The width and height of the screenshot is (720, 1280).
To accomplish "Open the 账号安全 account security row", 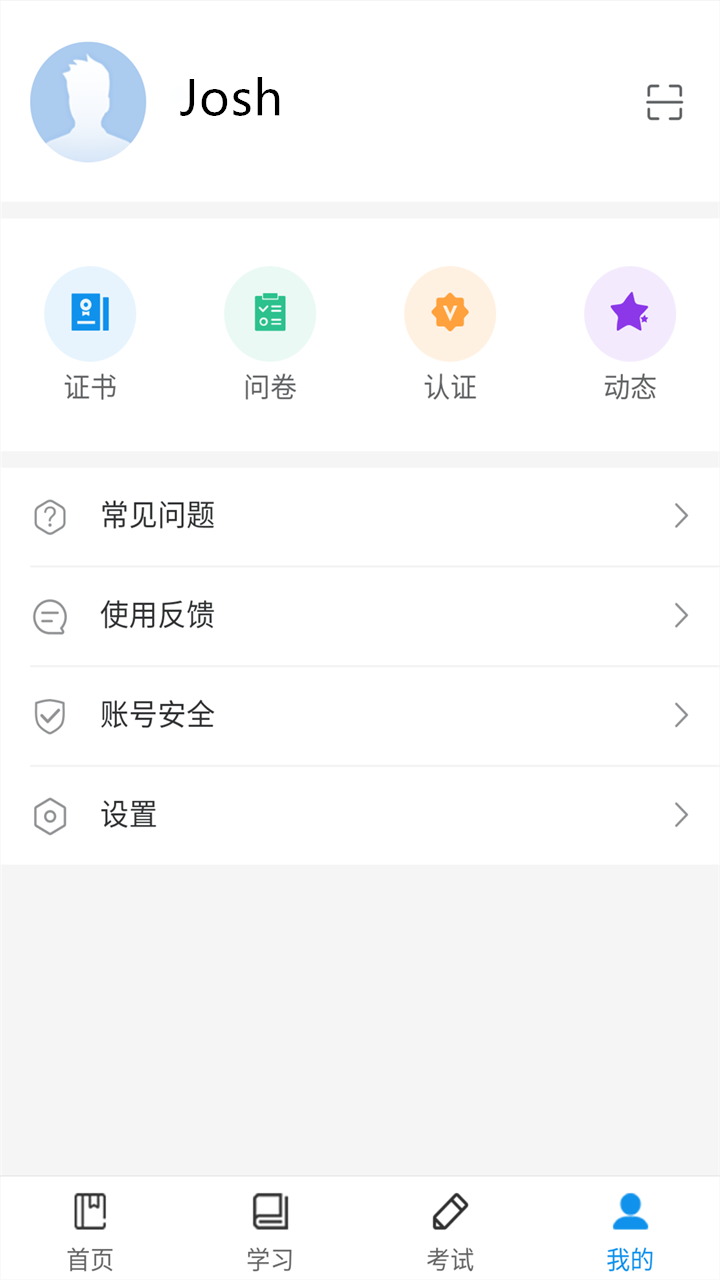I will tap(360, 716).
